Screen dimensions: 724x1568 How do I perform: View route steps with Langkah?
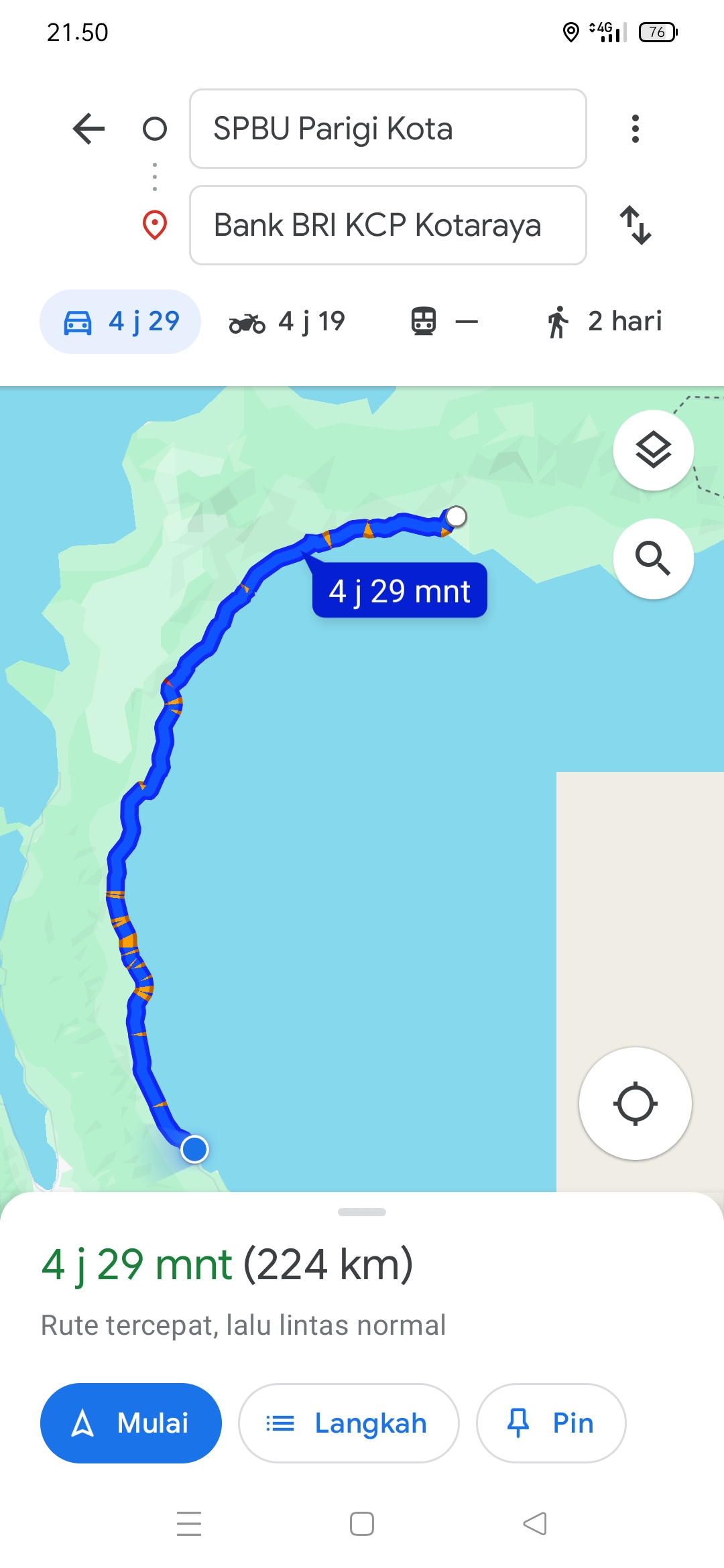click(349, 1423)
